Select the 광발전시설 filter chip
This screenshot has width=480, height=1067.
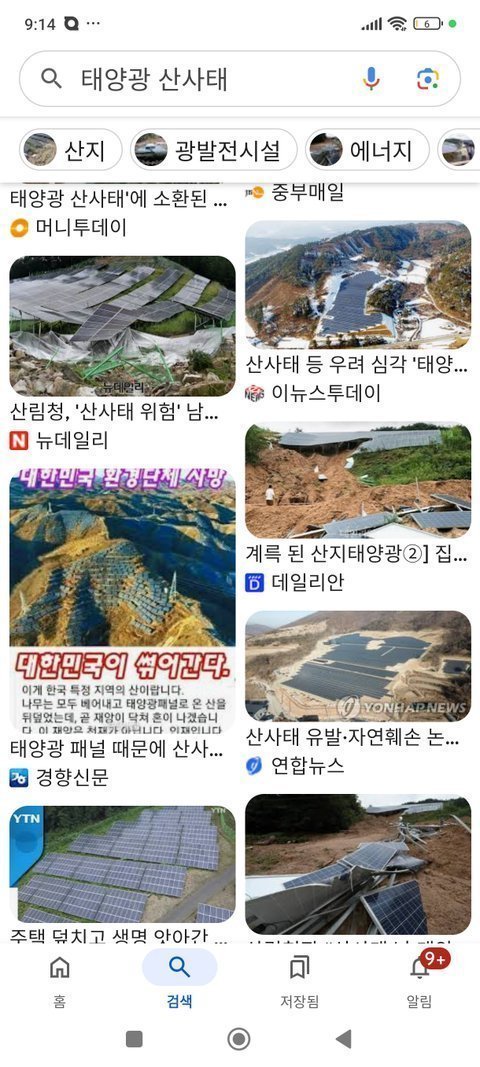pyautogui.click(x=214, y=150)
